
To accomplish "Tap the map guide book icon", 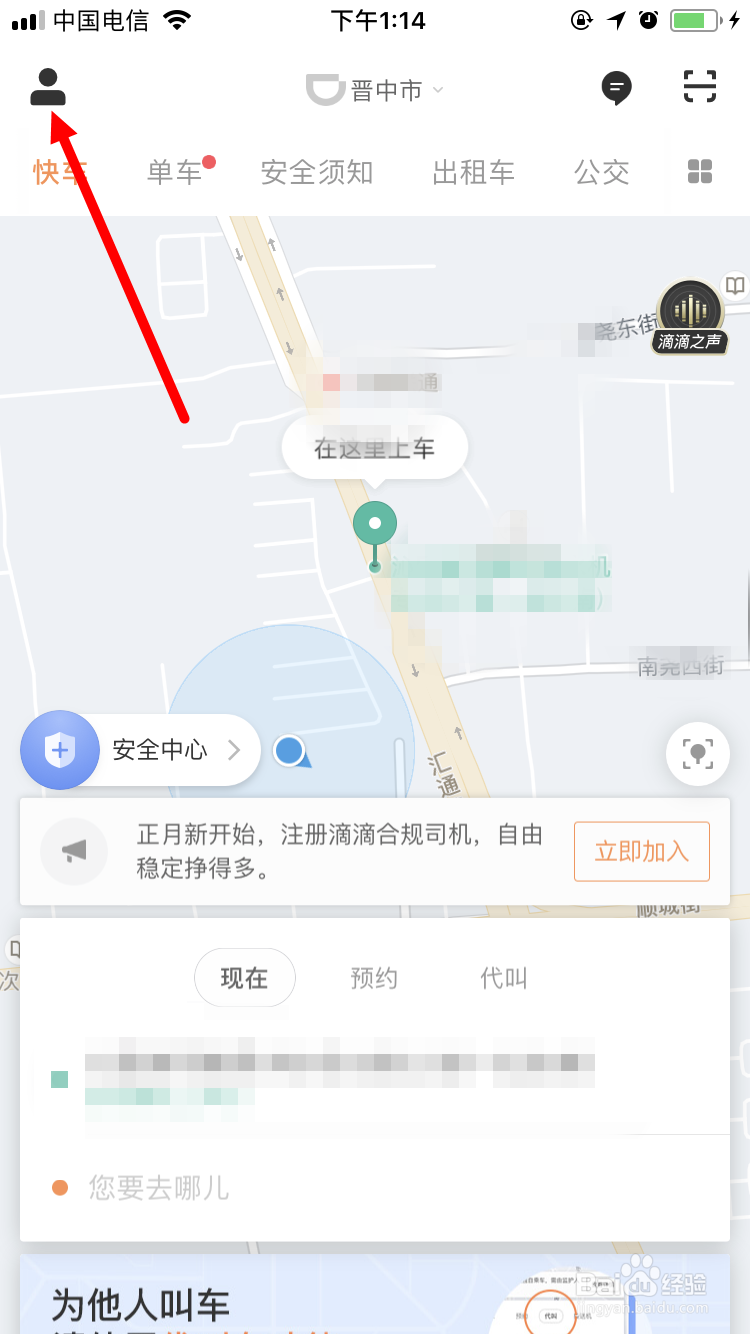I will coord(736,286).
